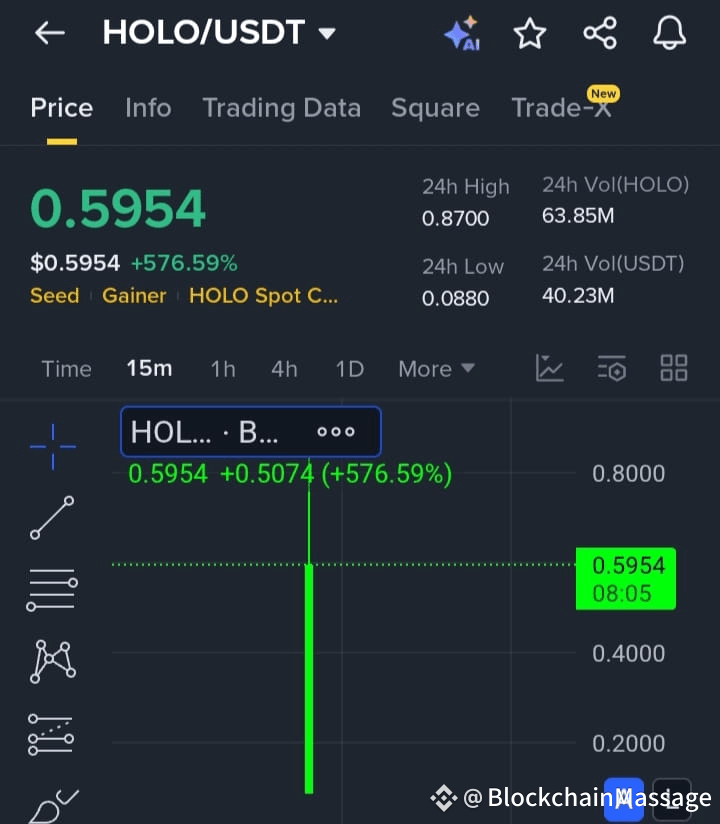Choose the XABCD pattern drawing tool
The width and height of the screenshot is (720, 824).
pyautogui.click(x=52, y=661)
